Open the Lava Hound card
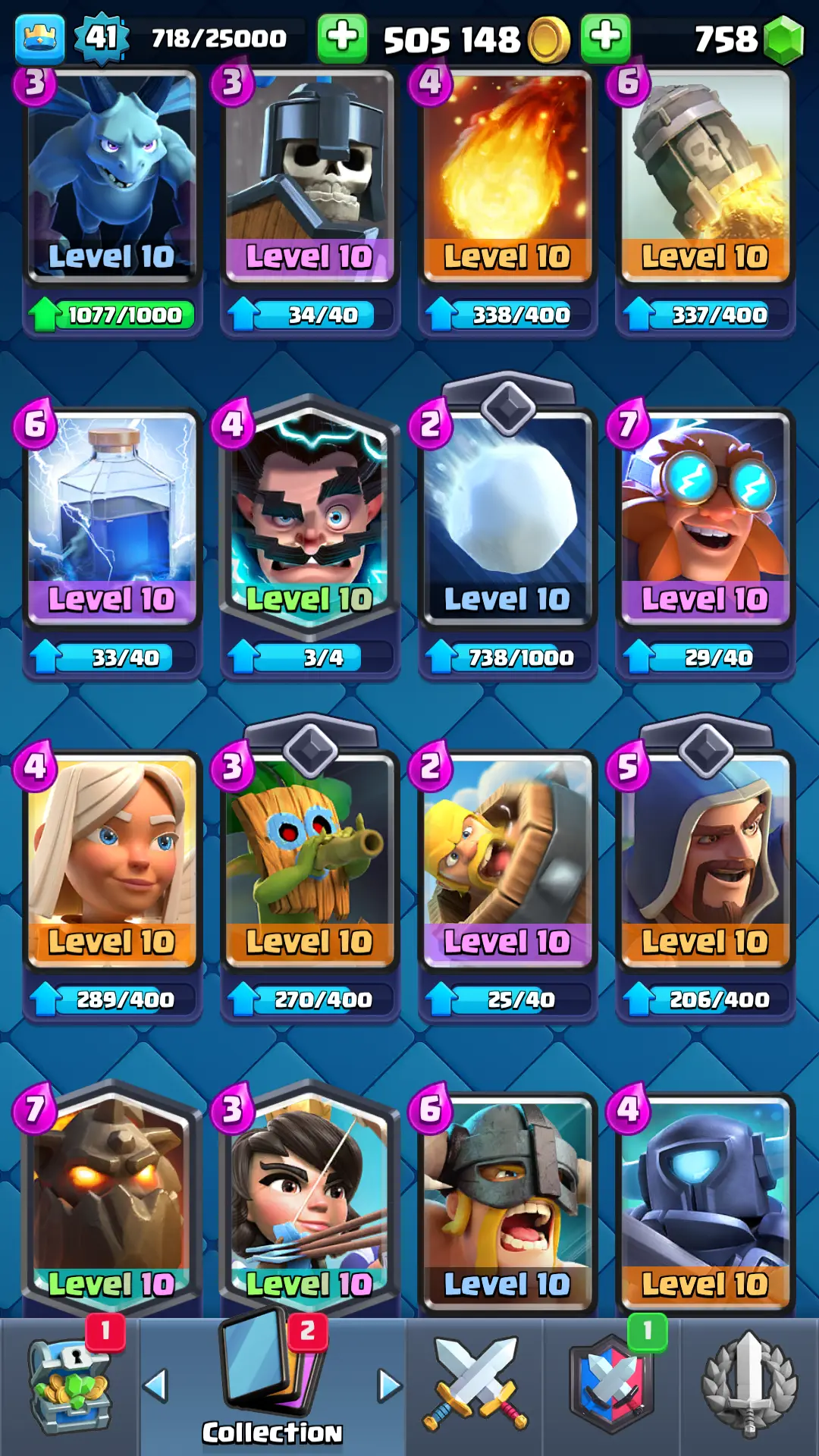Viewport: 819px width, 1456px height. [x=112, y=1198]
